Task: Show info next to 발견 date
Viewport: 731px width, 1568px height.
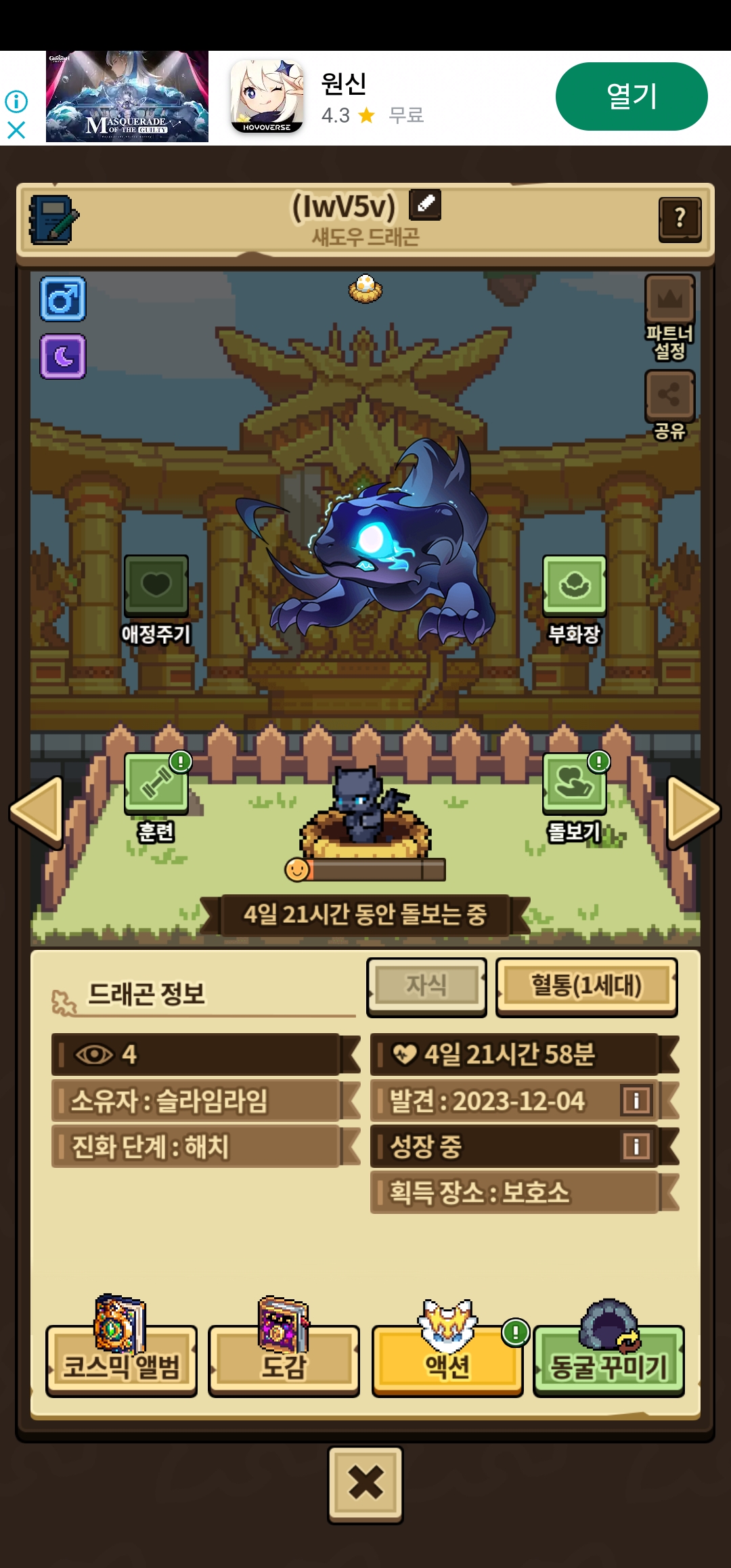Action: 636,1101
